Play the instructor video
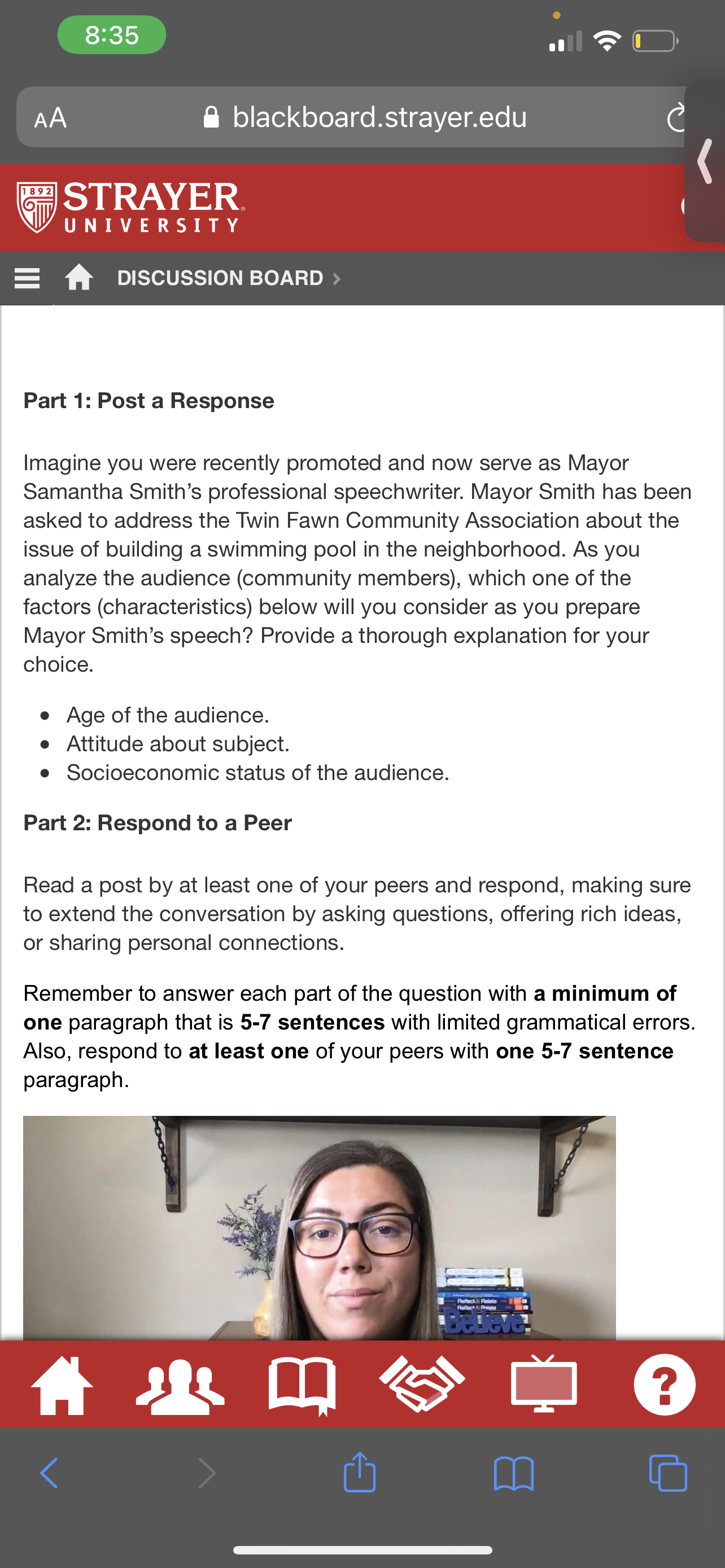Image resolution: width=725 pixels, height=1568 pixels. [320, 1227]
